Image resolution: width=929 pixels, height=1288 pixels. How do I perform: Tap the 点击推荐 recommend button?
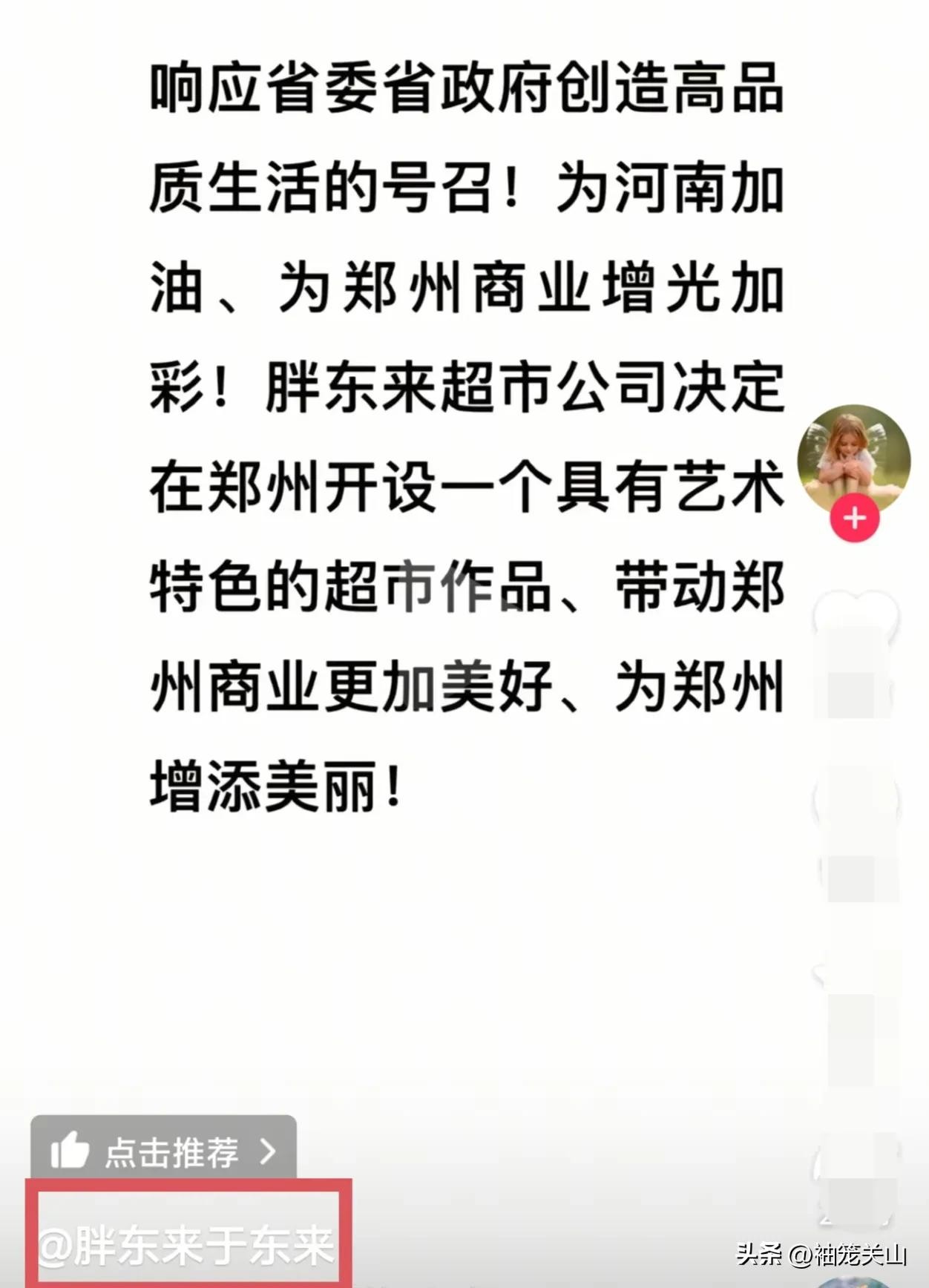coord(163,1151)
